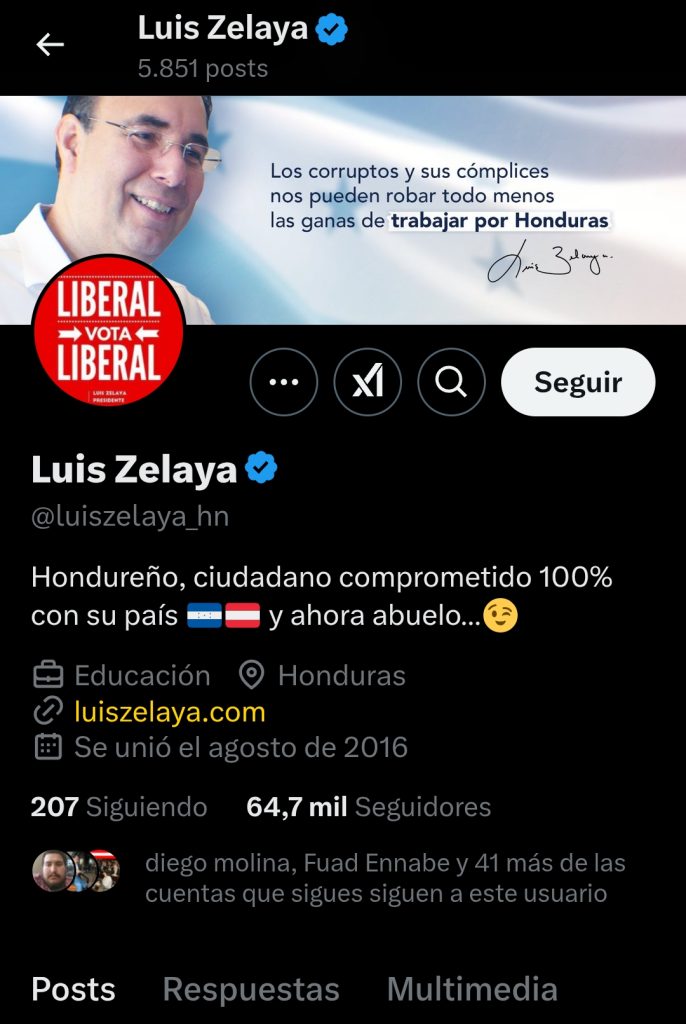View the 64,7 mil Seguidores list
This screenshot has height=1024, width=686.
[x=368, y=807]
